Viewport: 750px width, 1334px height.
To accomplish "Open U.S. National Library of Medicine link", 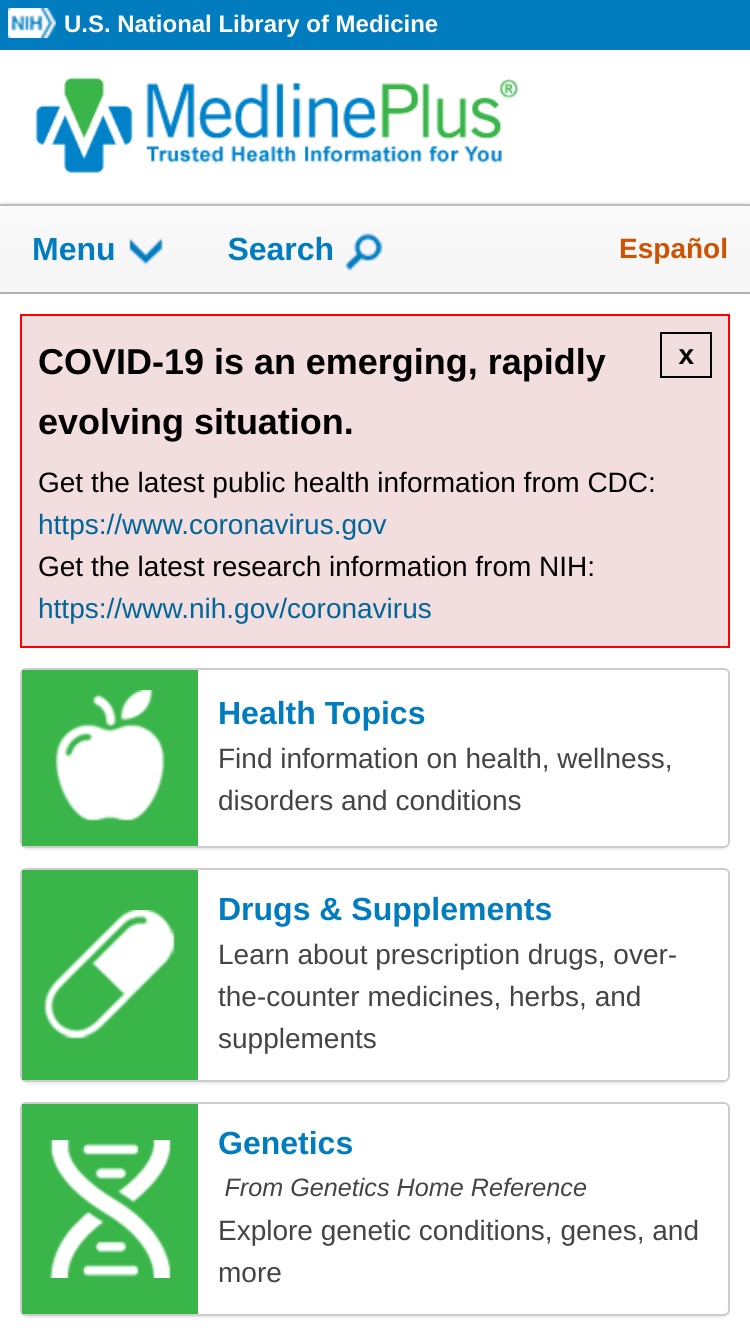I will [223, 24].
